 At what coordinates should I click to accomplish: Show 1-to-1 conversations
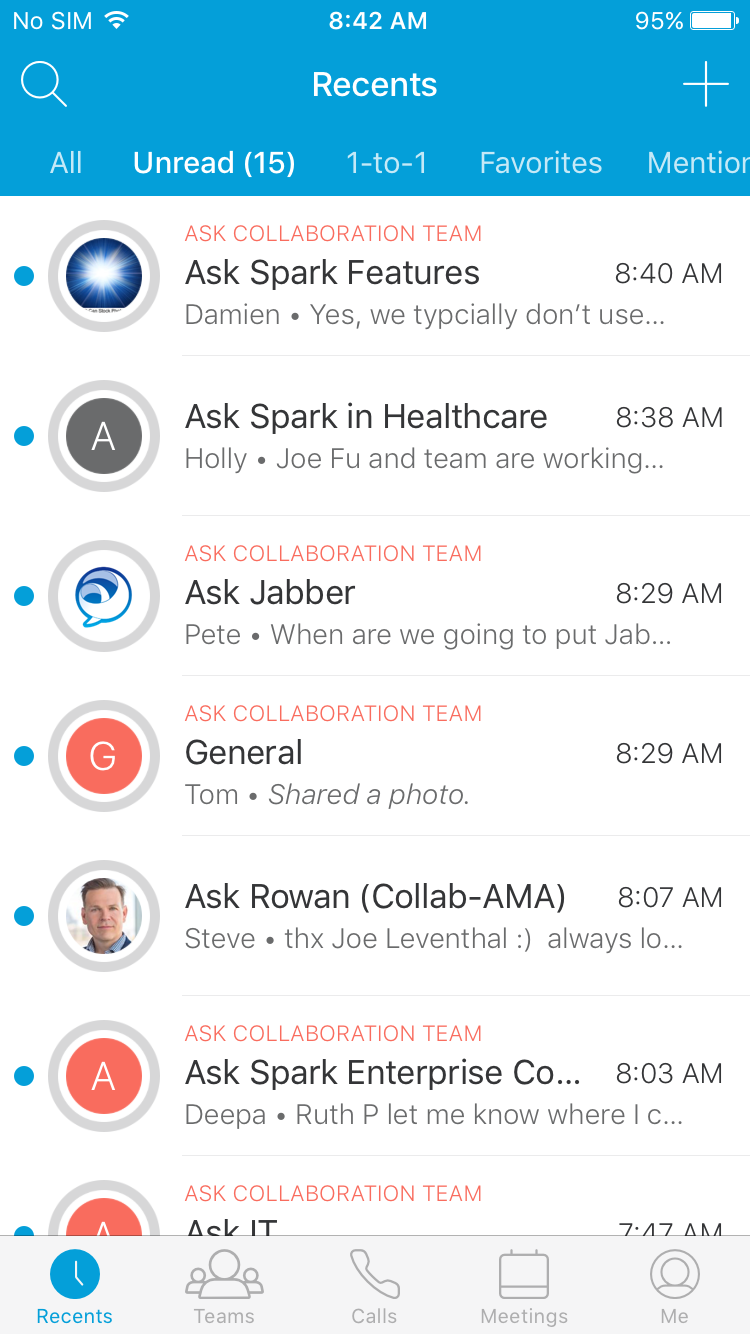[386, 163]
